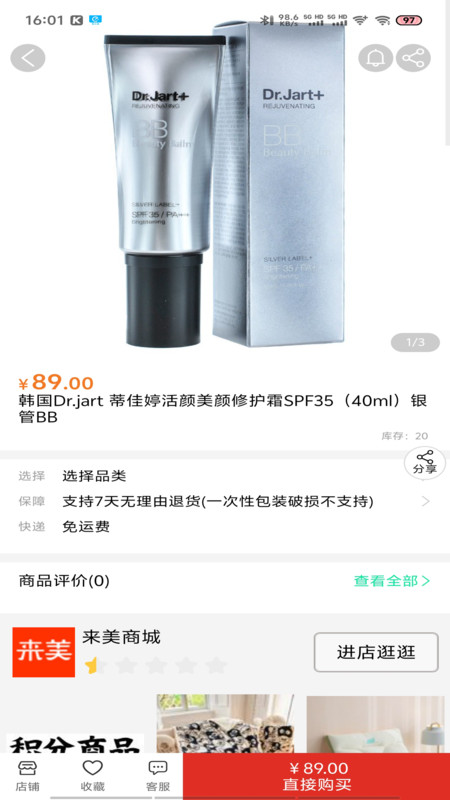Buy now with 直接购买
This screenshot has width=450, height=800.
316,776
